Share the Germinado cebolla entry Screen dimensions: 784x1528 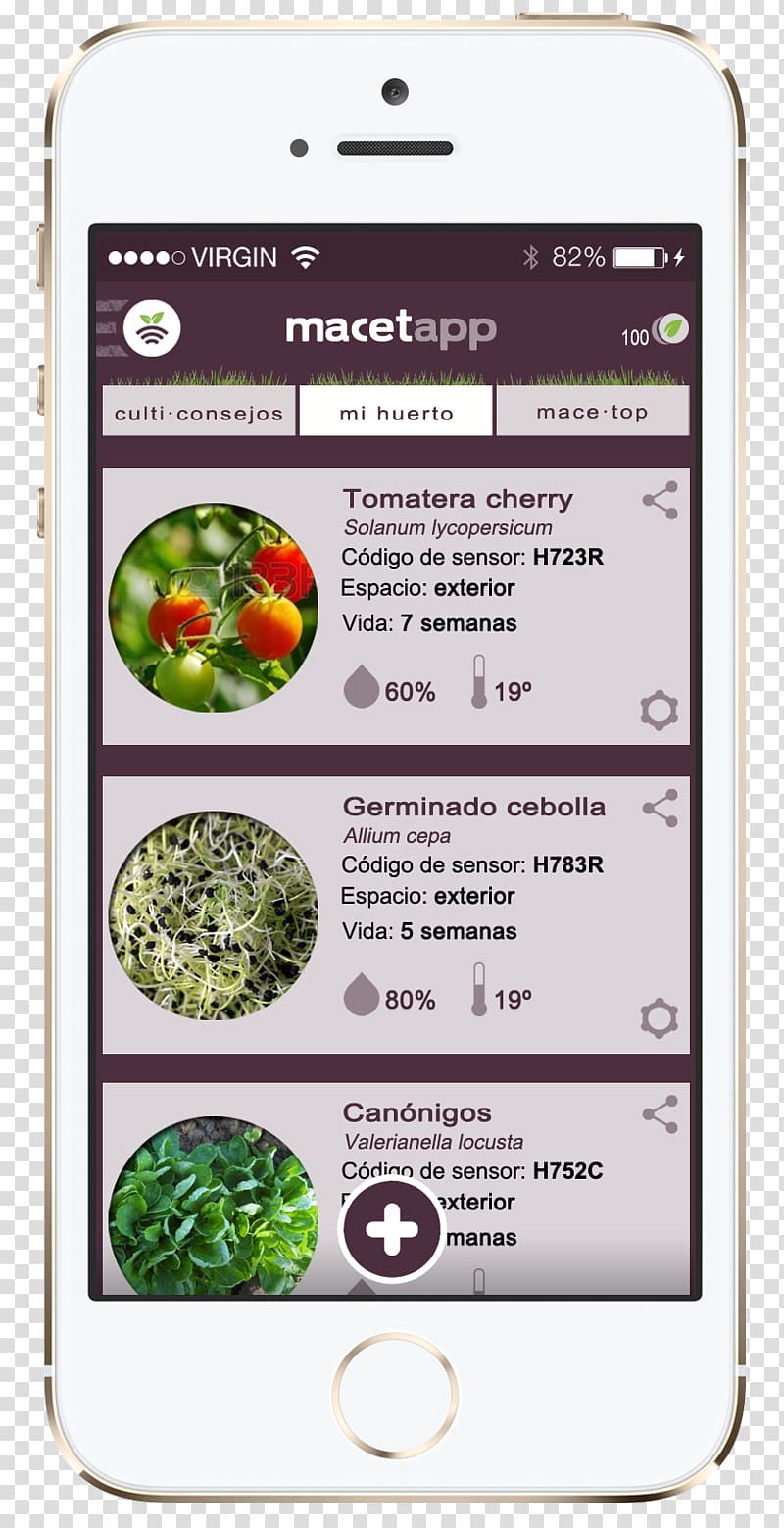point(661,809)
